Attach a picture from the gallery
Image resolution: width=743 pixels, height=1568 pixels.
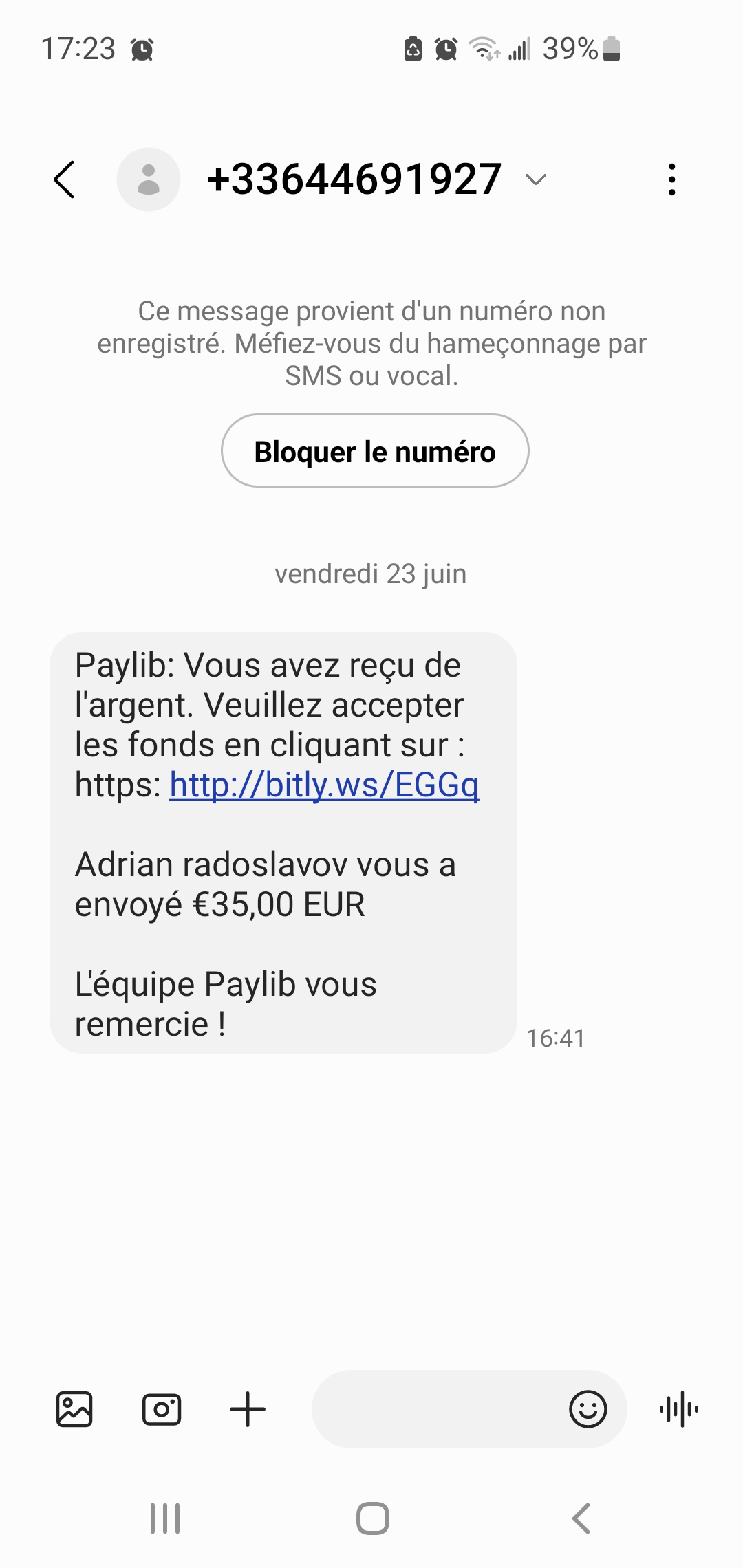click(x=74, y=1409)
